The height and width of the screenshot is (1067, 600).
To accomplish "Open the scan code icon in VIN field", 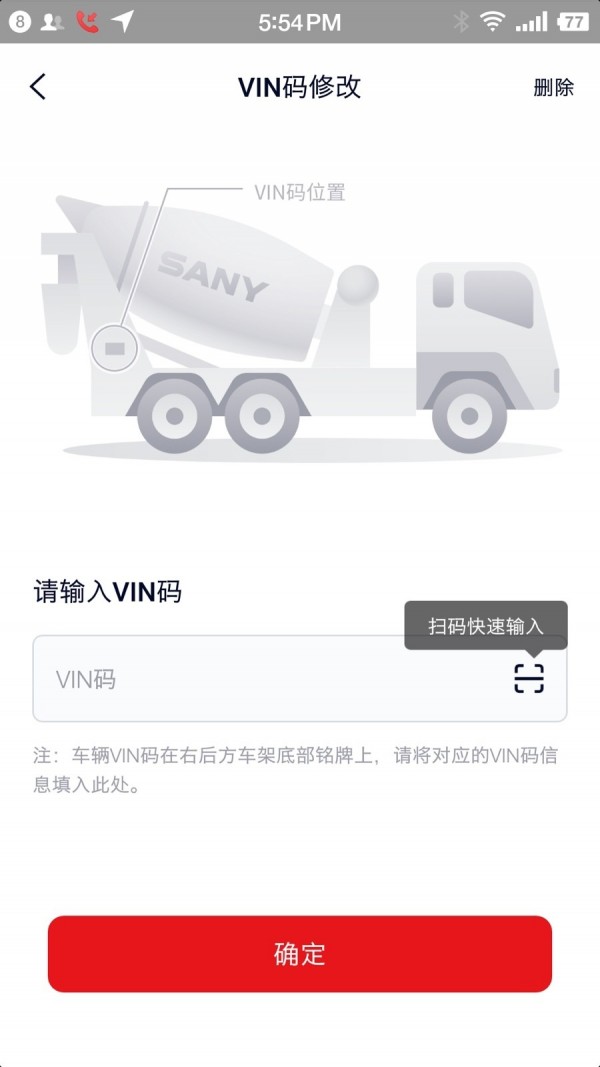I will (529, 678).
